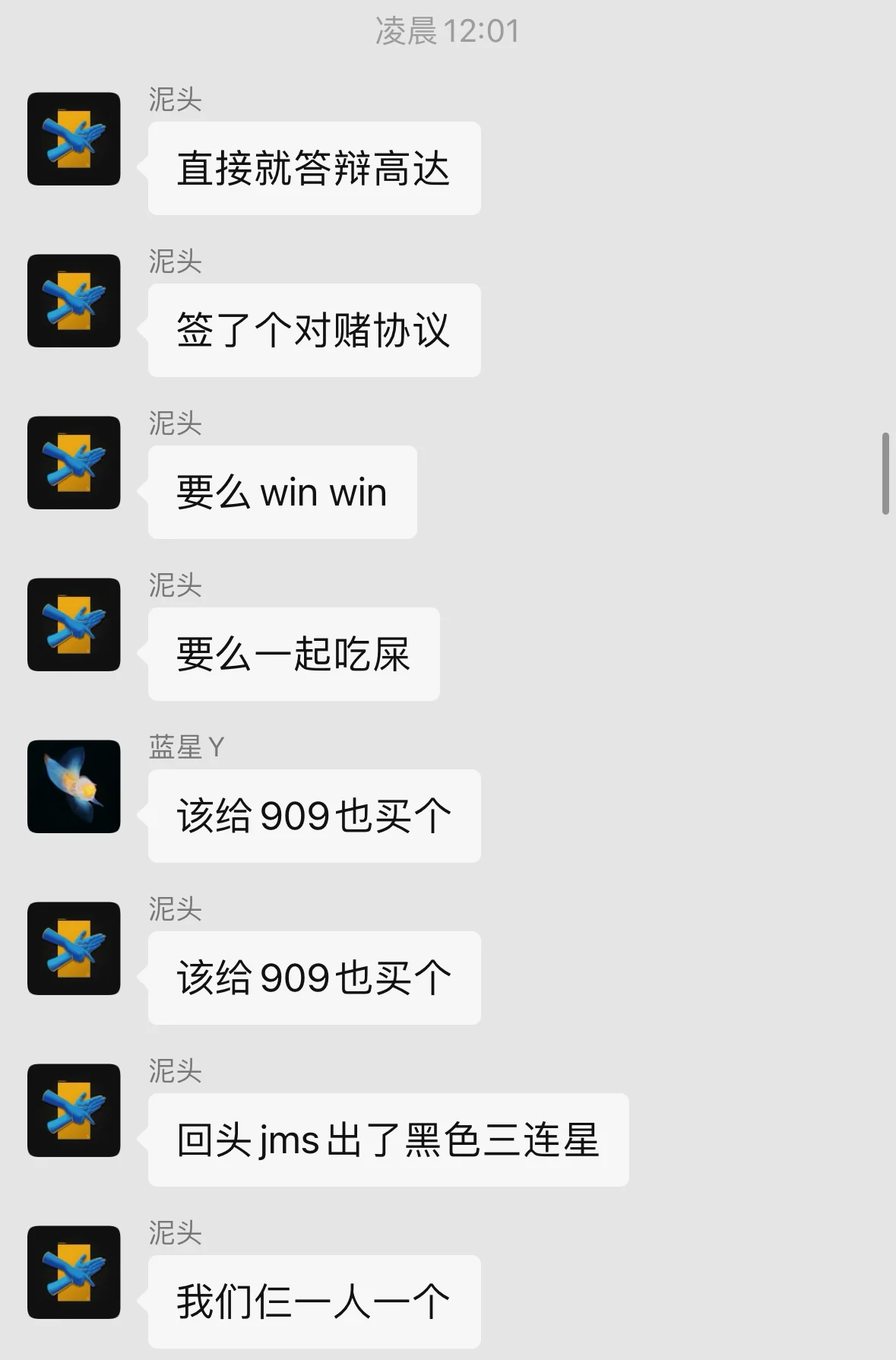Tap 泥头's avatar beside "回头 jms 出了黑色三连星"

(x=74, y=1110)
